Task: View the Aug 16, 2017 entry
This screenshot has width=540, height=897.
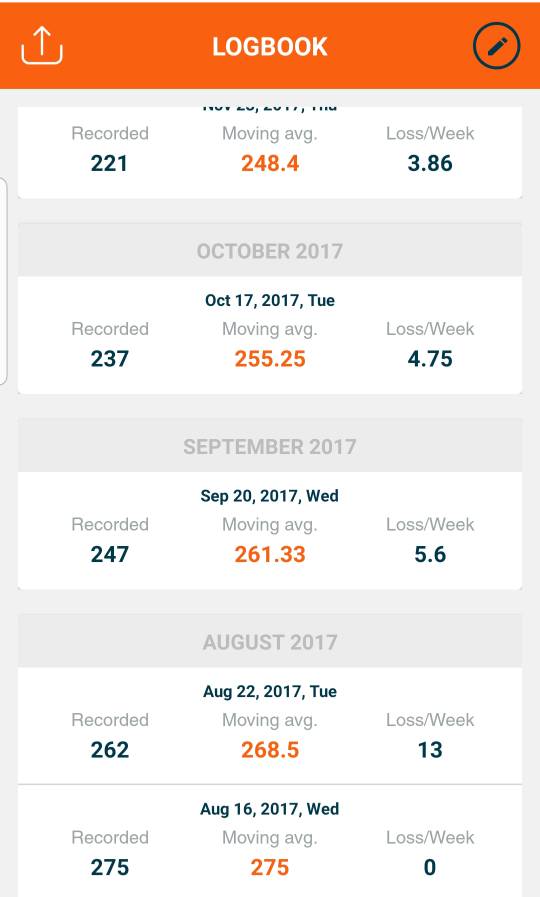Action: coord(269,842)
